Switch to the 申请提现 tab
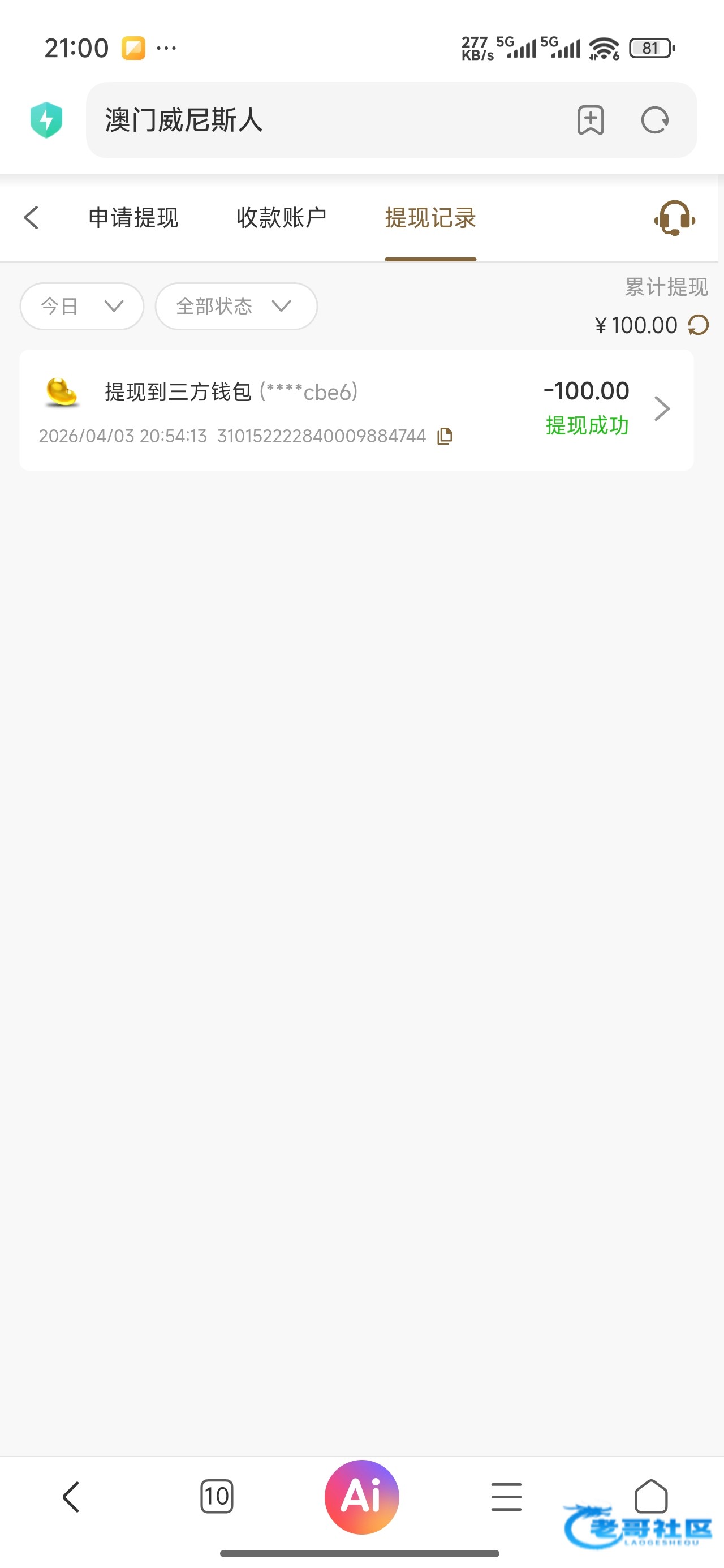Viewport: 724px width, 1568px height. (x=133, y=217)
